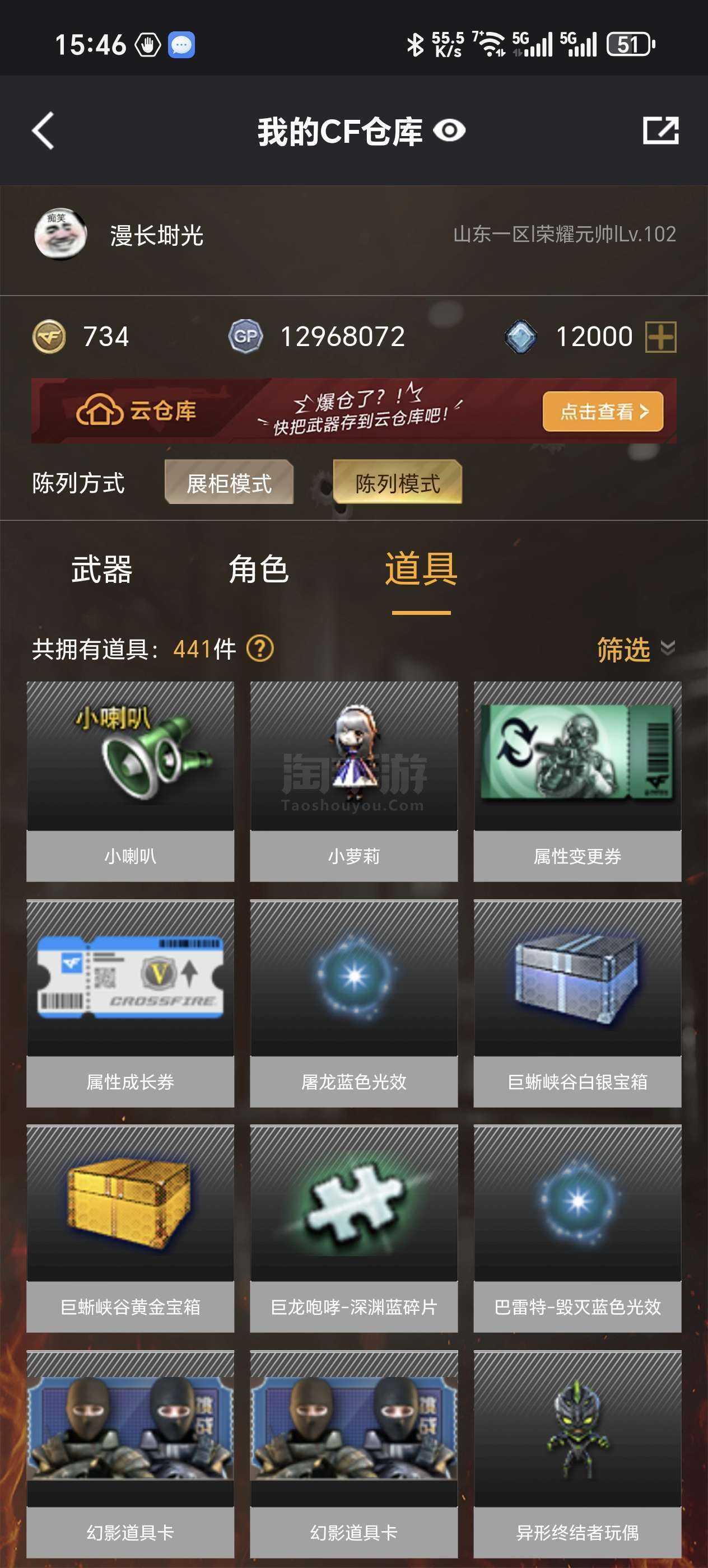Add diamonds with the plus button
This screenshot has height=1568, width=708.
click(x=660, y=337)
